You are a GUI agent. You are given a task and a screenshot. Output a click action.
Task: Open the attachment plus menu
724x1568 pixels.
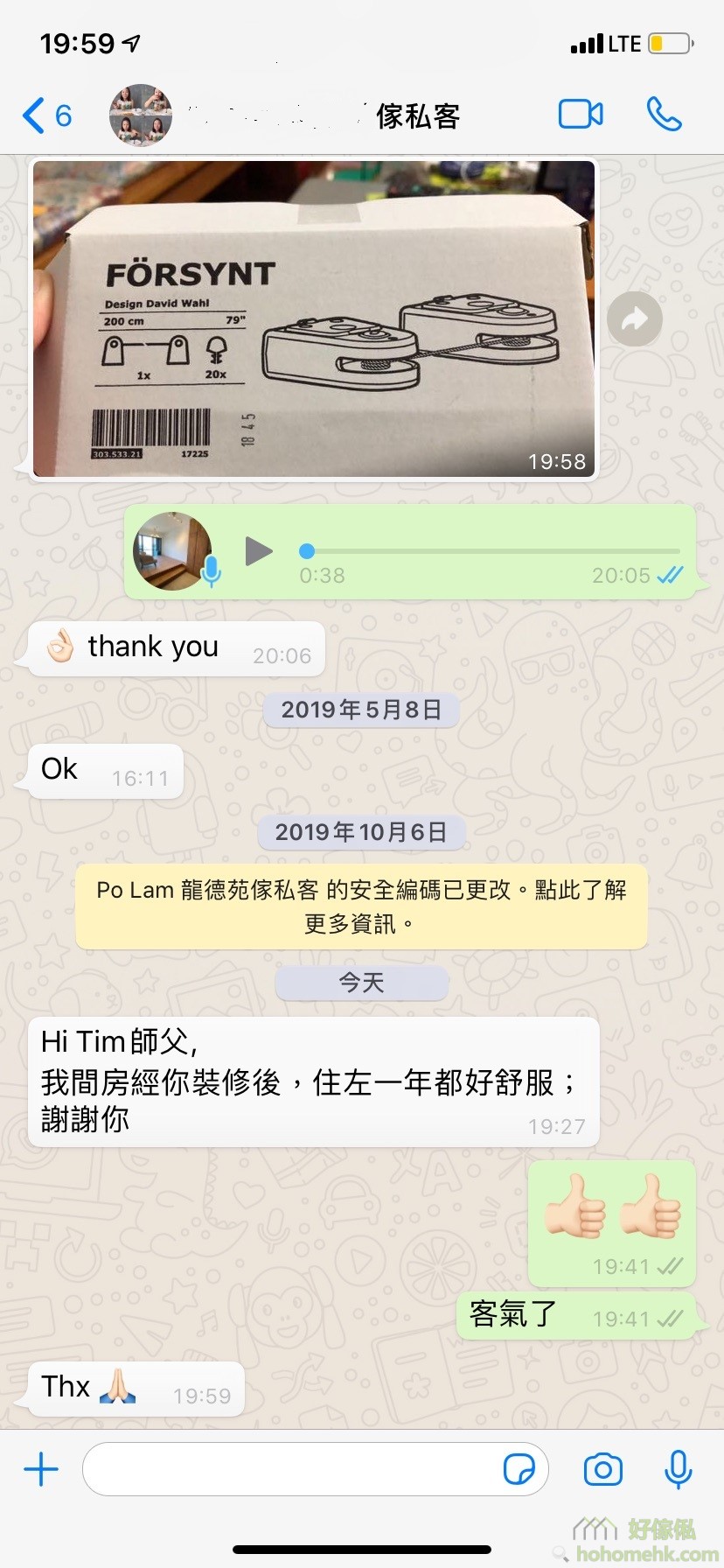coord(41,1469)
